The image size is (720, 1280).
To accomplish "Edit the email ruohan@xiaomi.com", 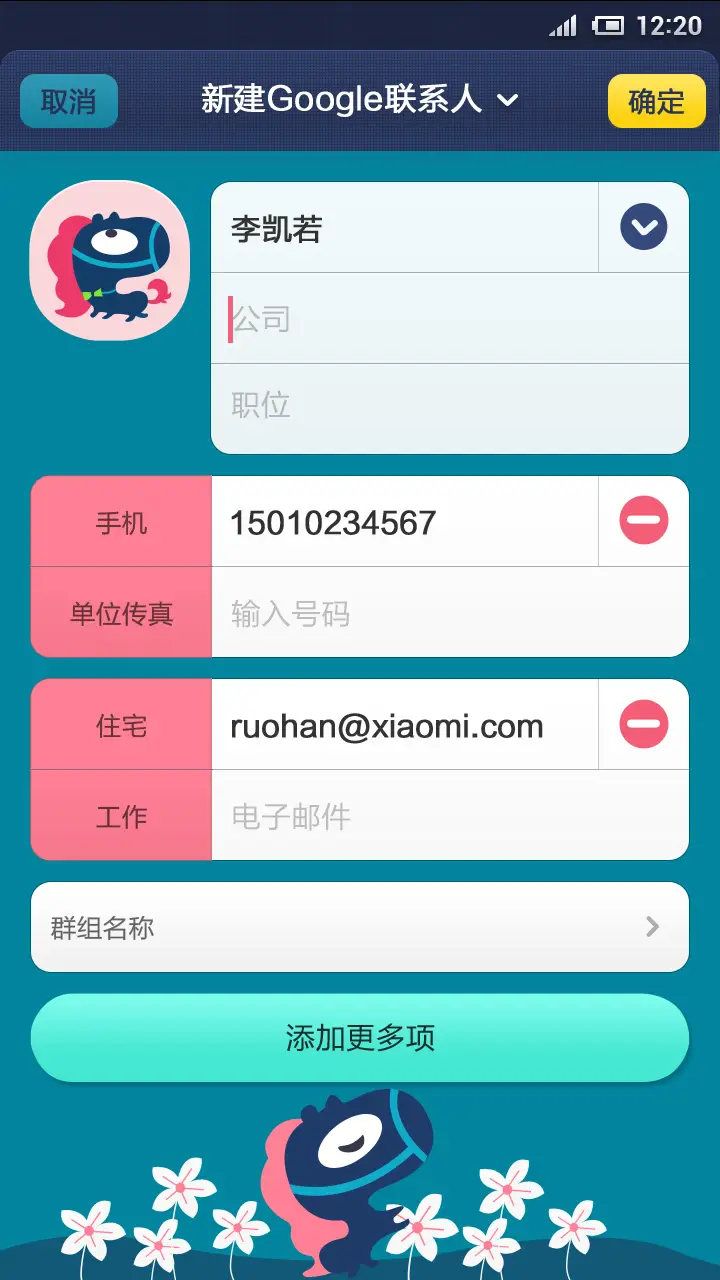I will pos(404,726).
